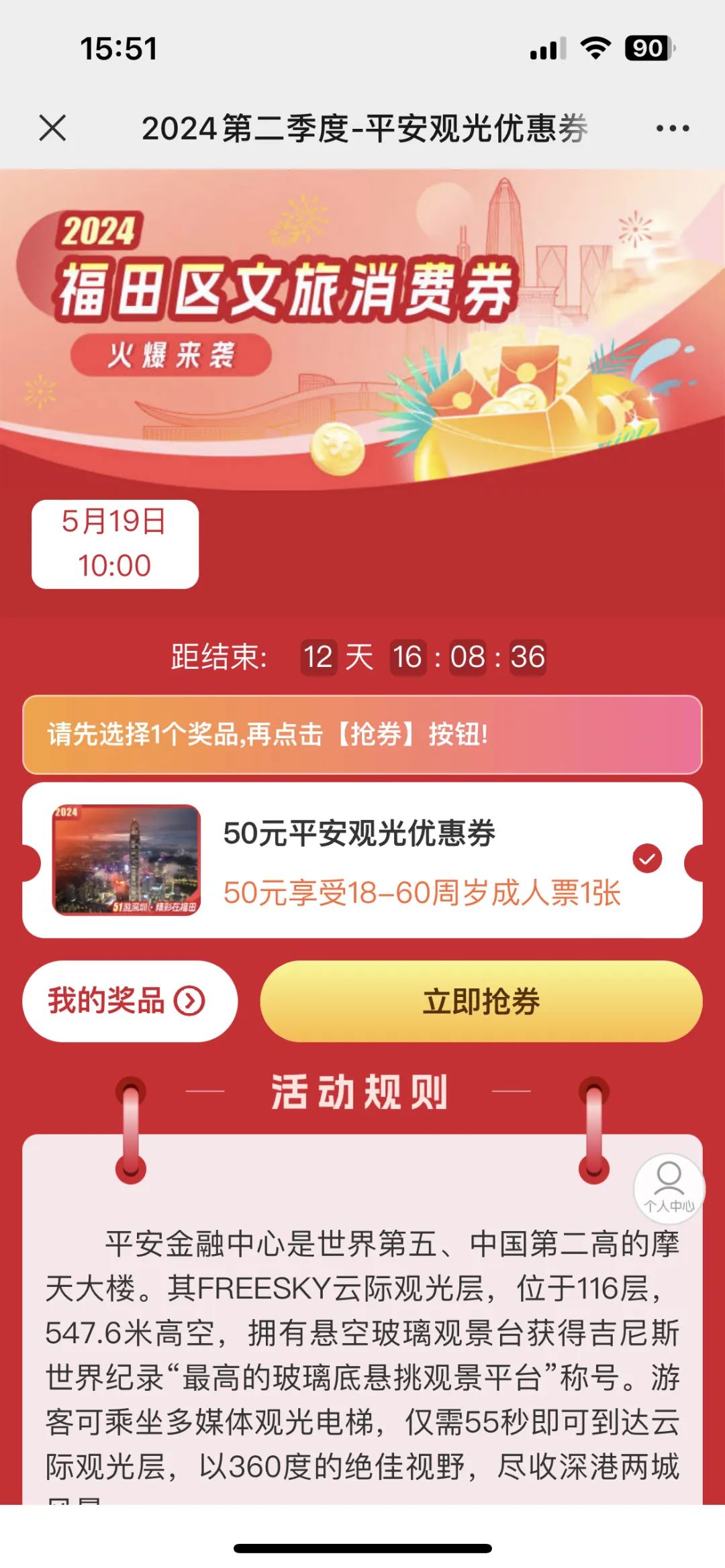Image resolution: width=725 pixels, height=1568 pixels.
Task: Tap 立即抢券 to grab the coupon
Action: click(481, 1000)
